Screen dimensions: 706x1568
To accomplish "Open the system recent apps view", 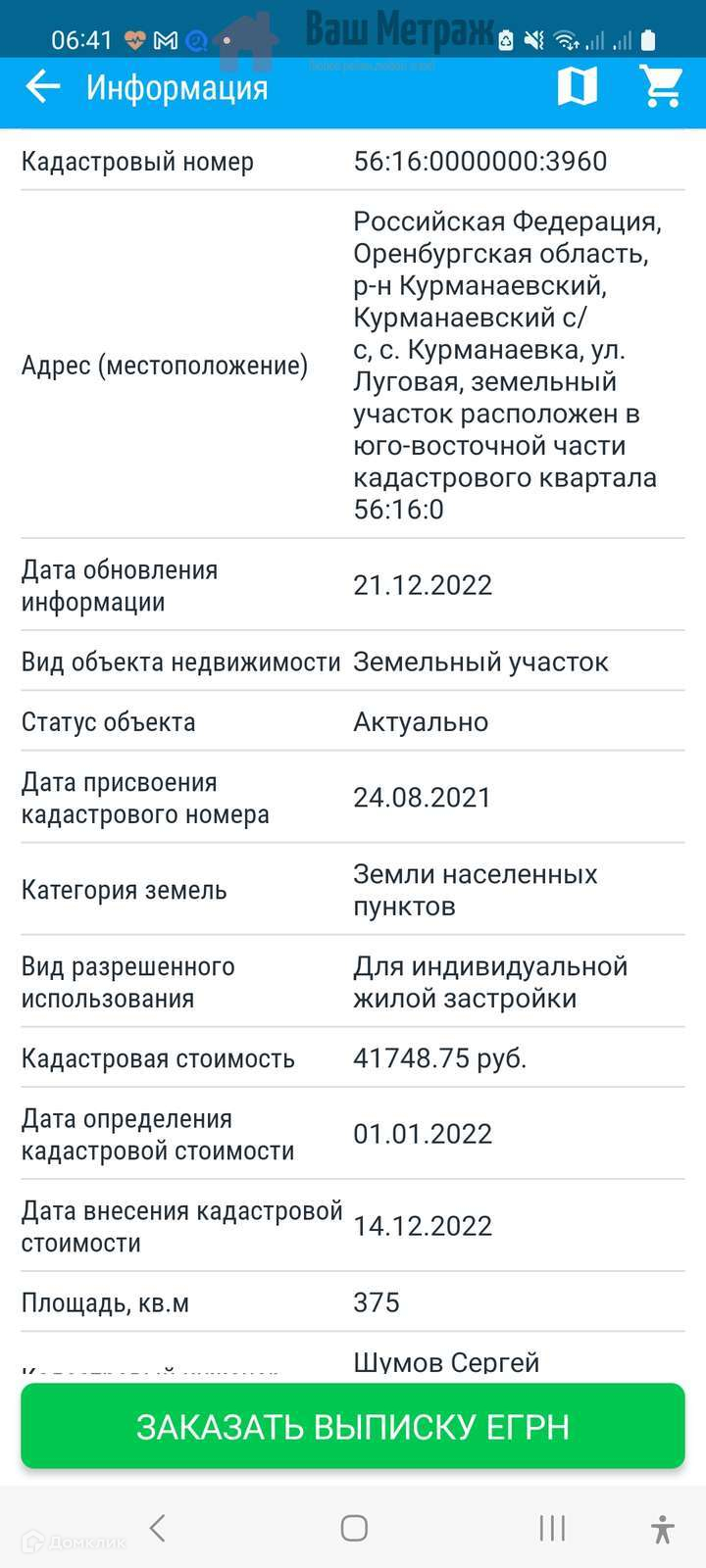I will click(x=552, y=1528).
